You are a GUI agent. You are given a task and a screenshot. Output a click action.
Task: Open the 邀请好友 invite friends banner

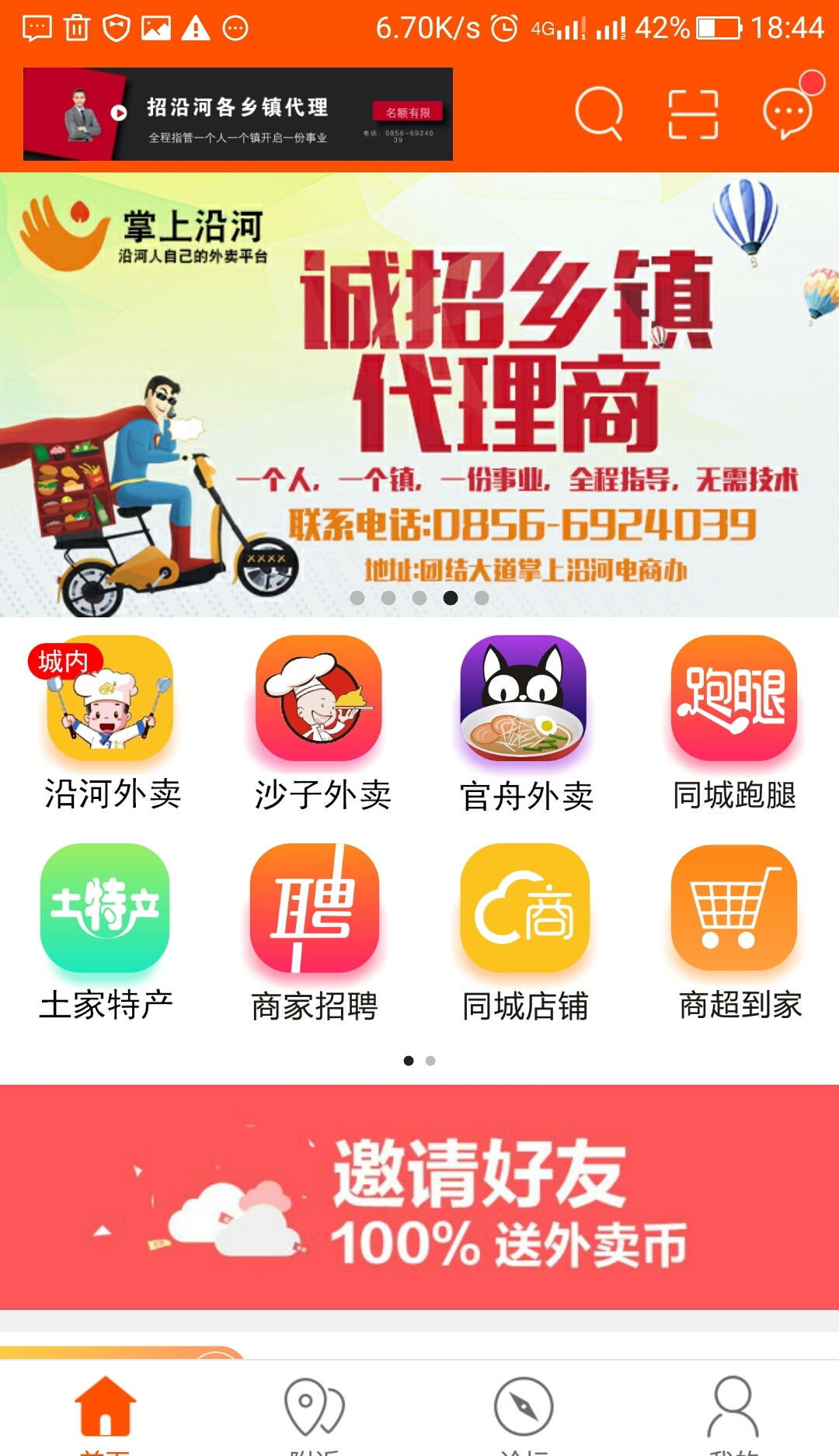pyautogui.click(x=419, y=1197)
